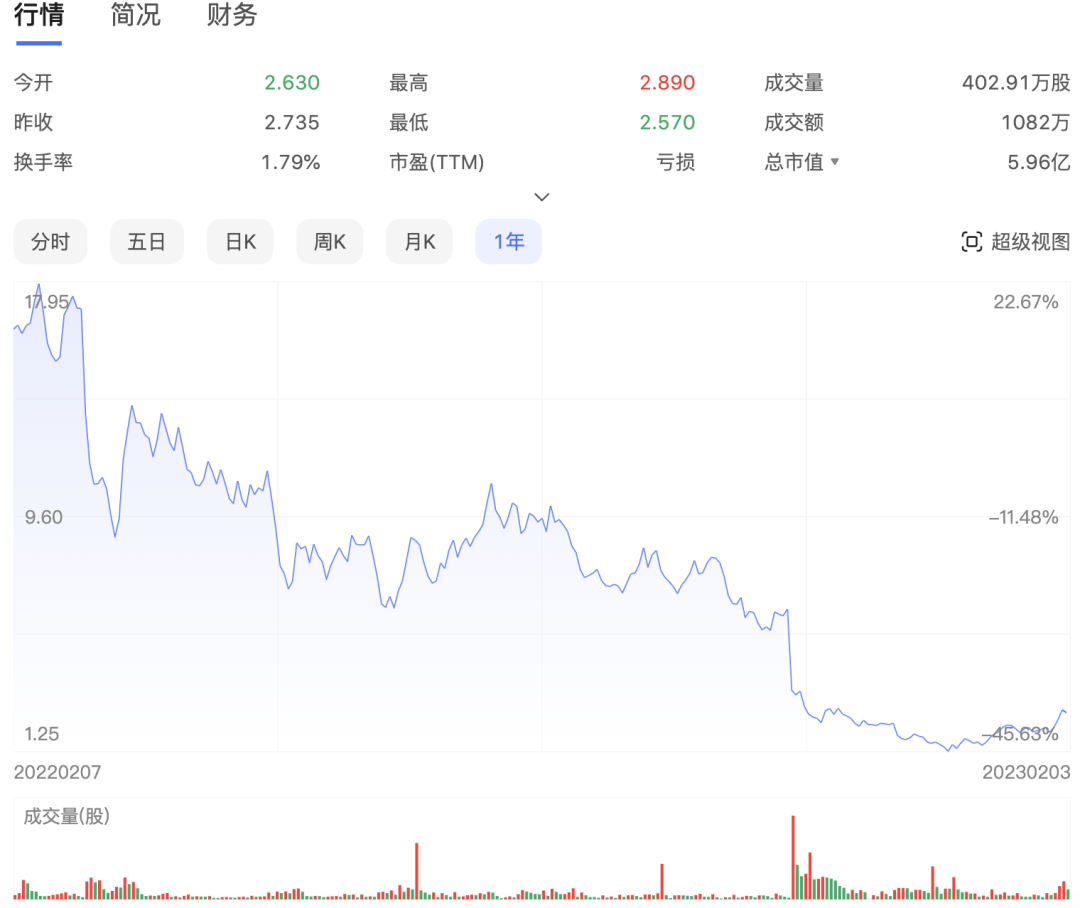Open 超级视图 full chart view
The width and height of the screenshot is (1080, 908).
1015,242
